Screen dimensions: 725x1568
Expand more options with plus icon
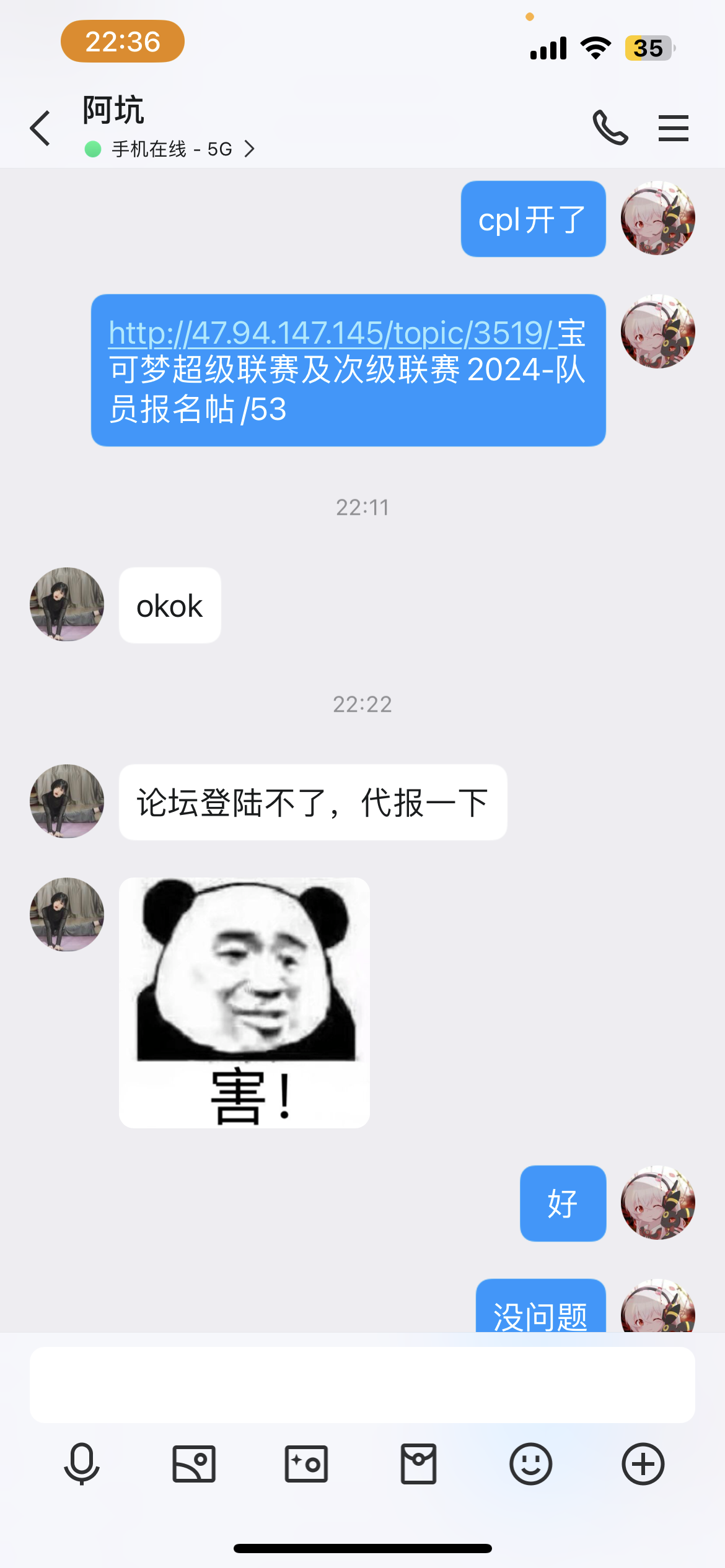click(x=643, y=1464)
